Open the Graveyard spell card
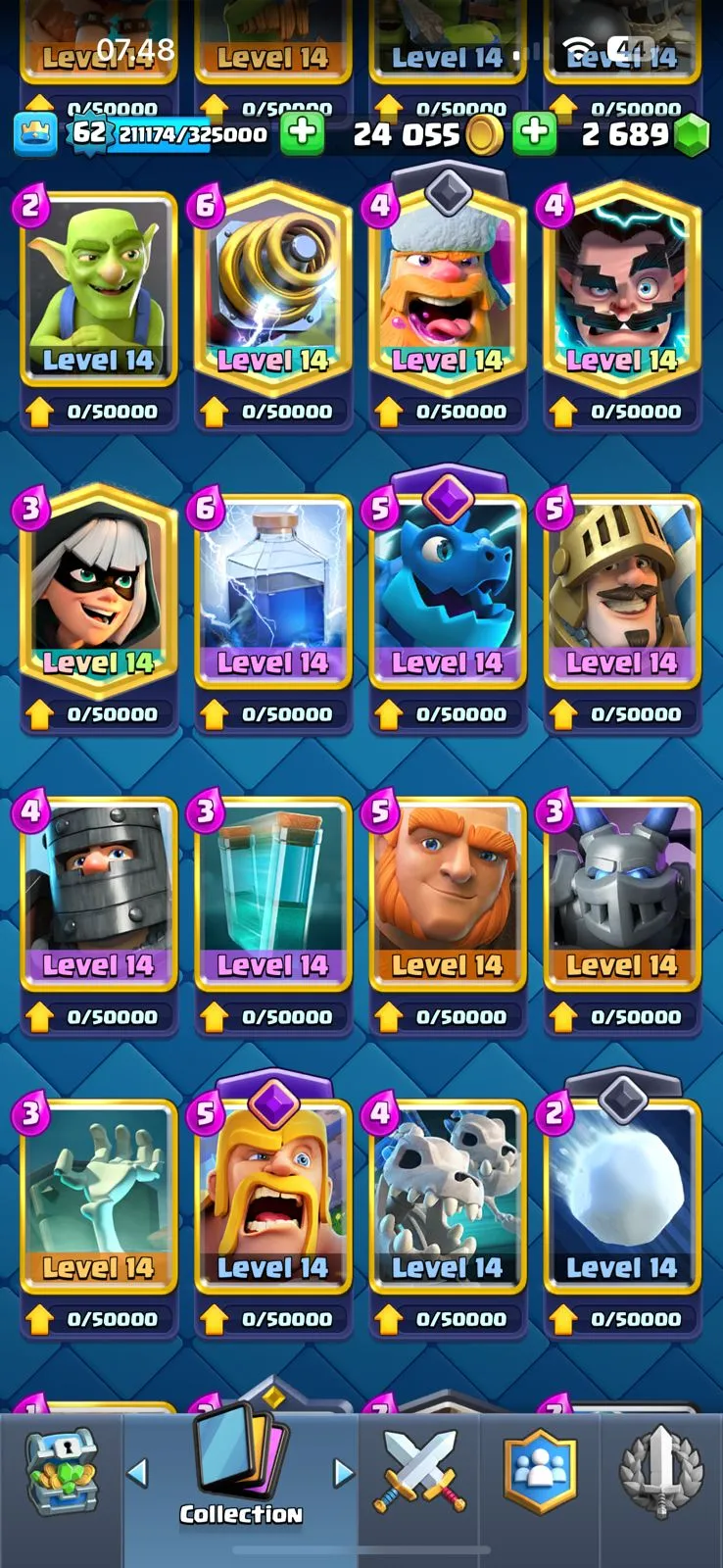 click(98, 1196)
